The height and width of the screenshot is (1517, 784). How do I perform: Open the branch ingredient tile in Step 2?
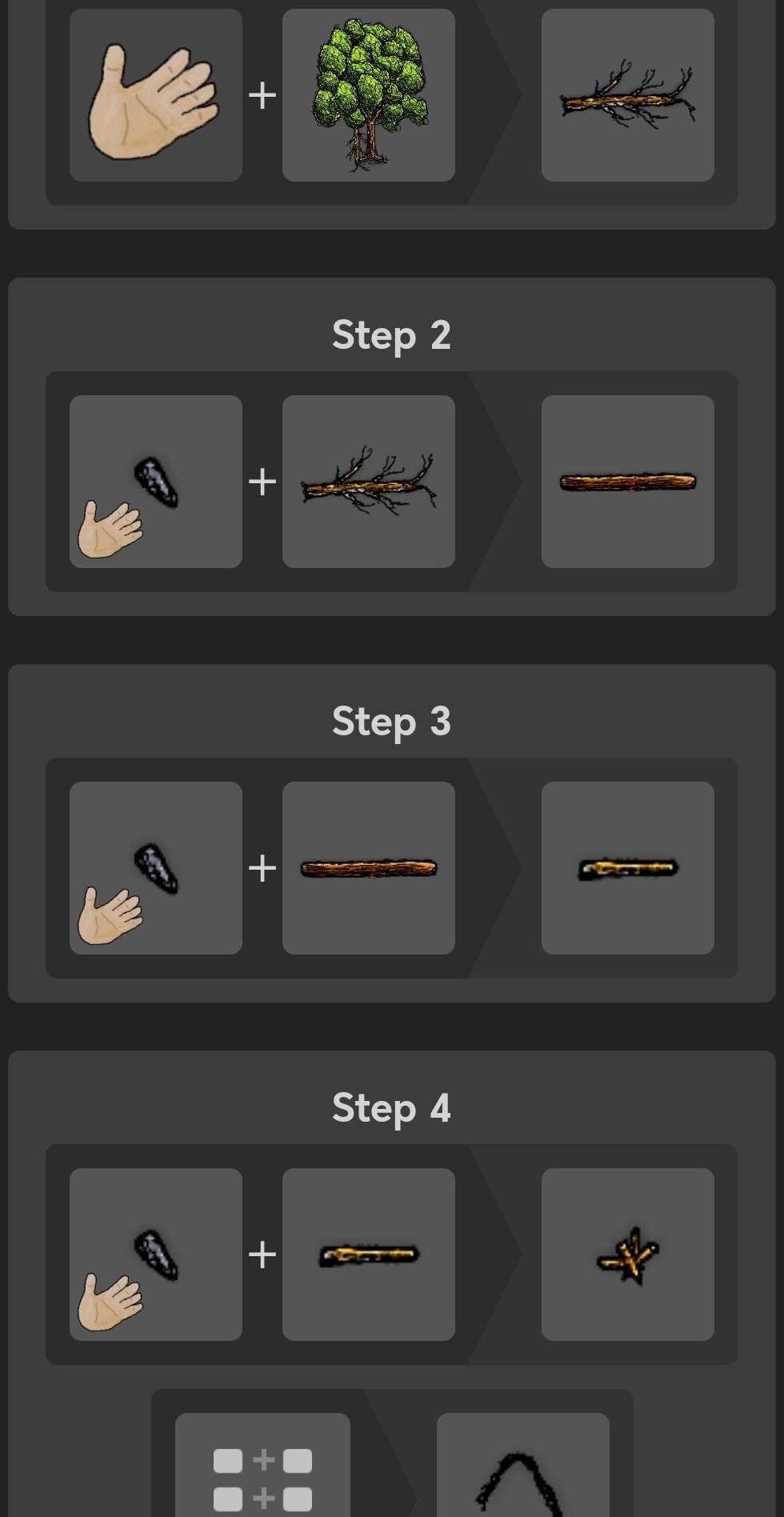[369, 482]
